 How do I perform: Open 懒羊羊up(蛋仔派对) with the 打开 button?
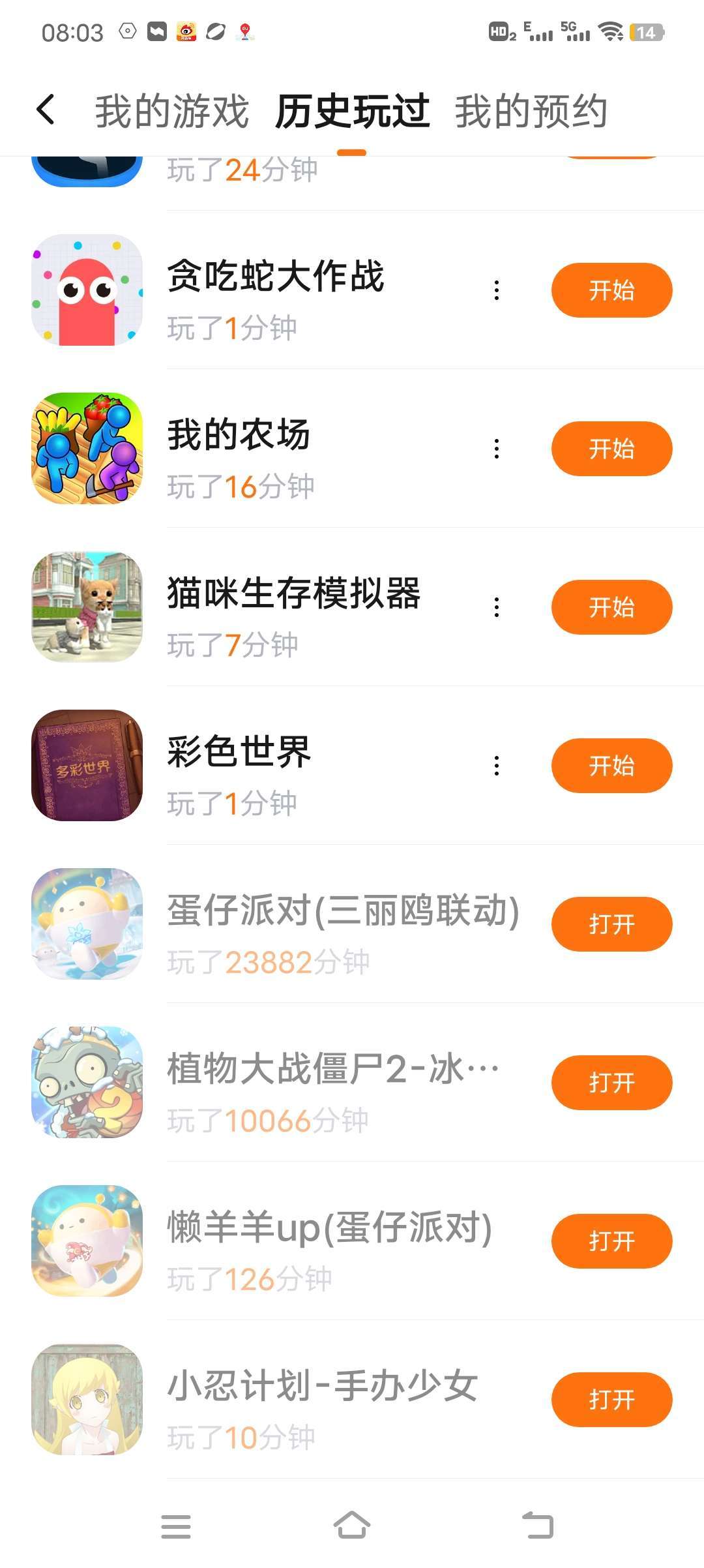coord(611,1241)
